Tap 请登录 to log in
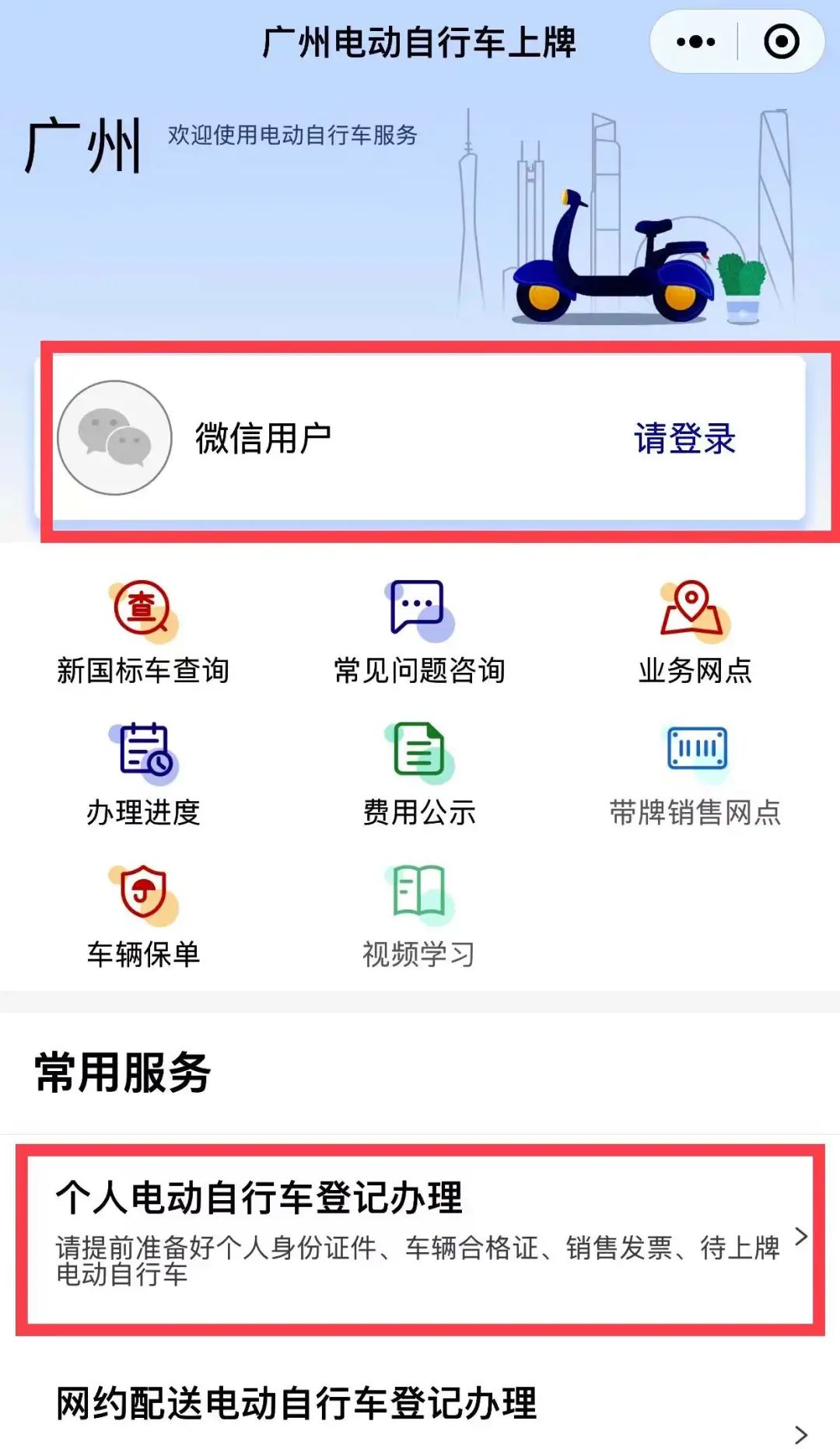The image size is (840, 1449). click(684, 439)
